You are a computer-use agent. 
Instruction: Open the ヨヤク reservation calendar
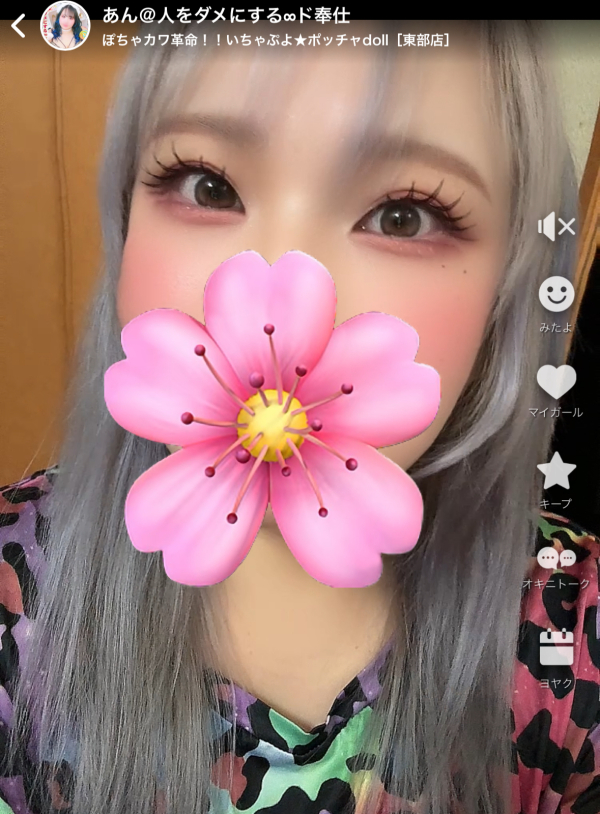(556, 648)
